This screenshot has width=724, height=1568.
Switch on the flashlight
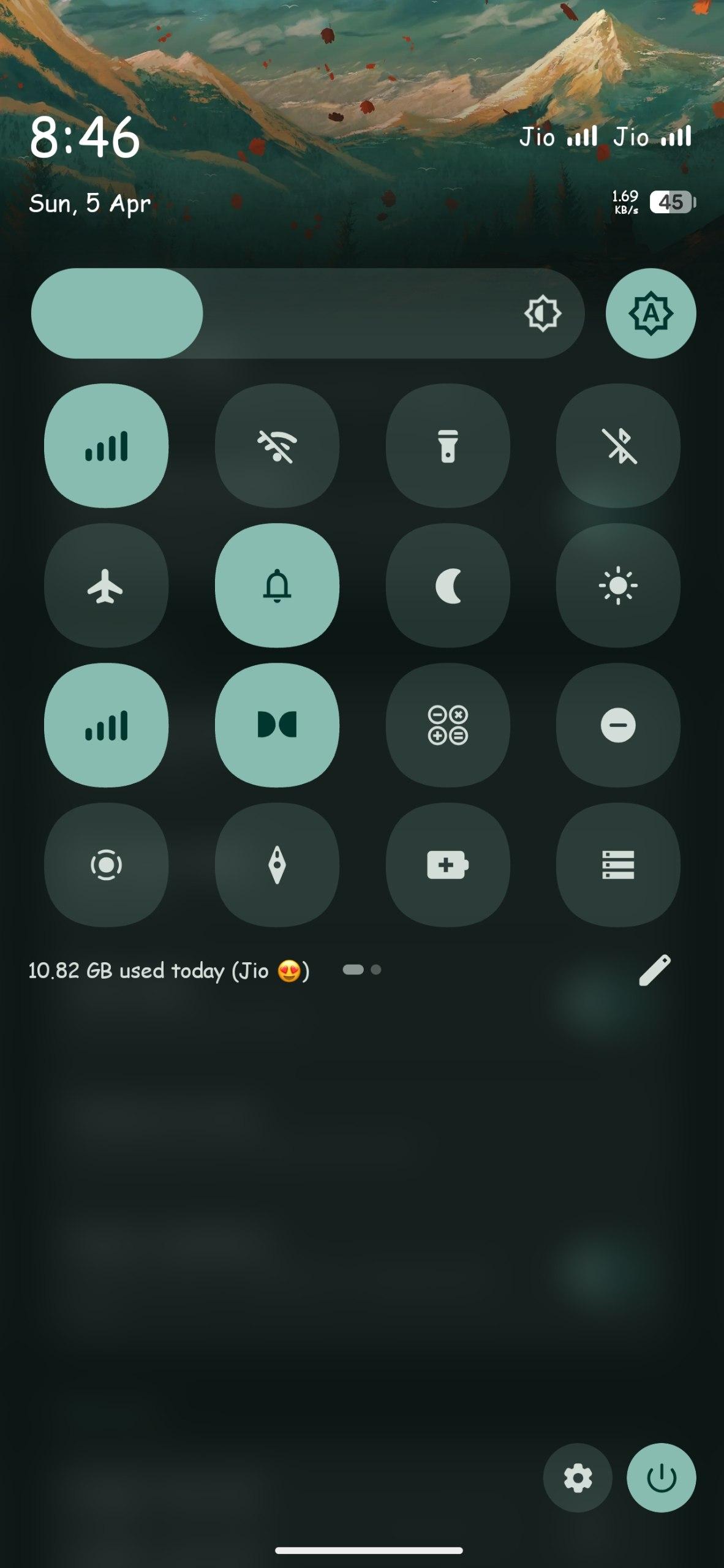point(448,445)
